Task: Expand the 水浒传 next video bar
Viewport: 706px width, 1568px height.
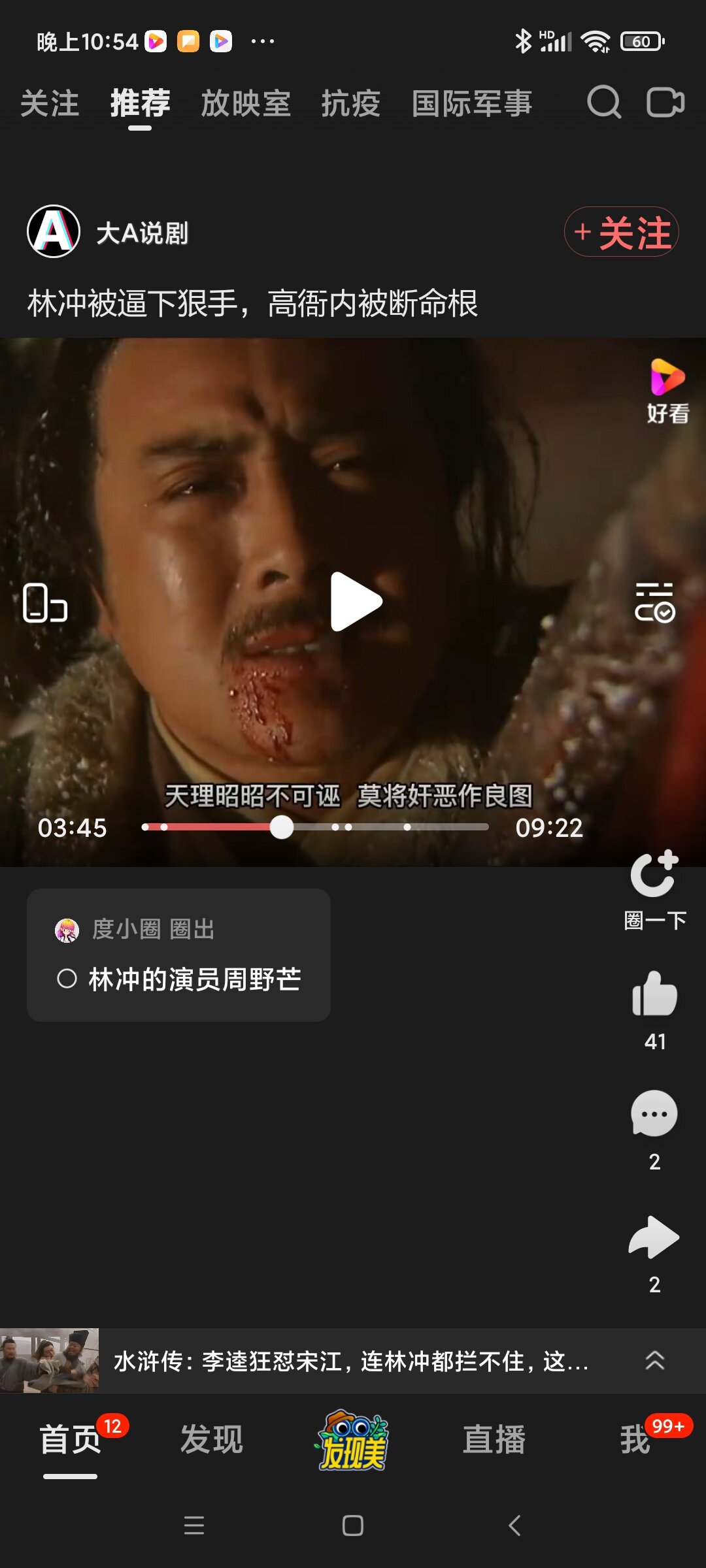Action: [654, 1360]
